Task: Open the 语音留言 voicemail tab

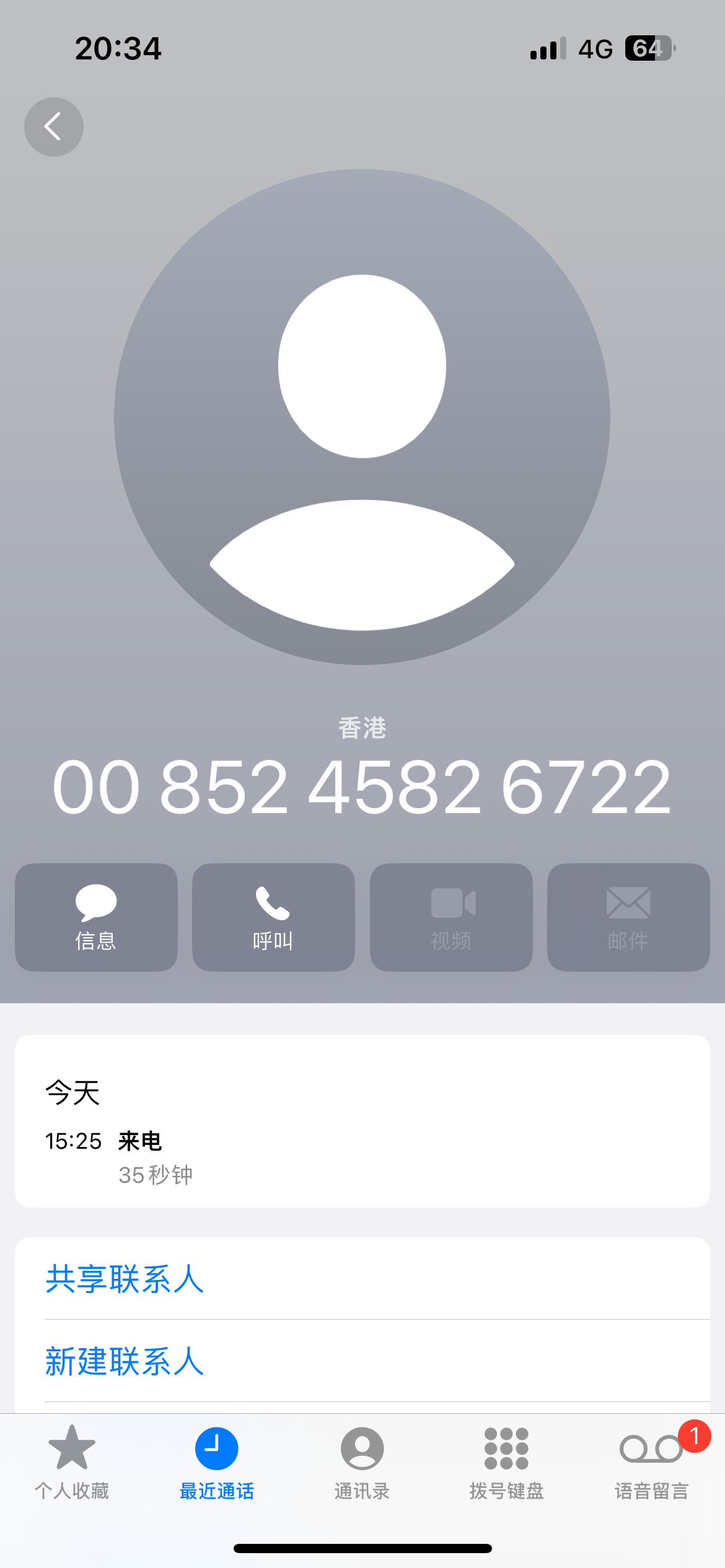Action: (x=652, y=1463)
